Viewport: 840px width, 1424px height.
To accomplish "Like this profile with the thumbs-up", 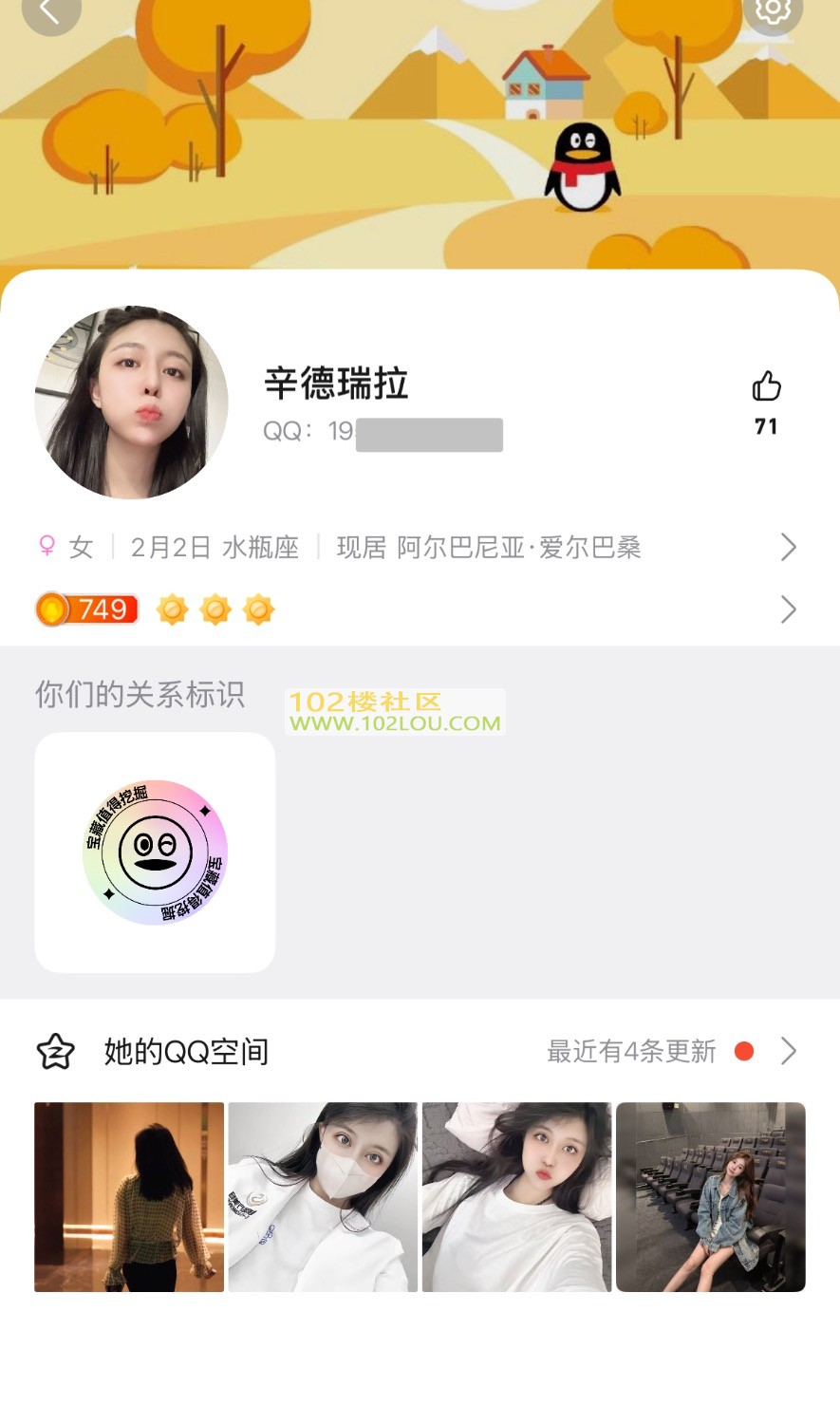I will tap(766, 386).
